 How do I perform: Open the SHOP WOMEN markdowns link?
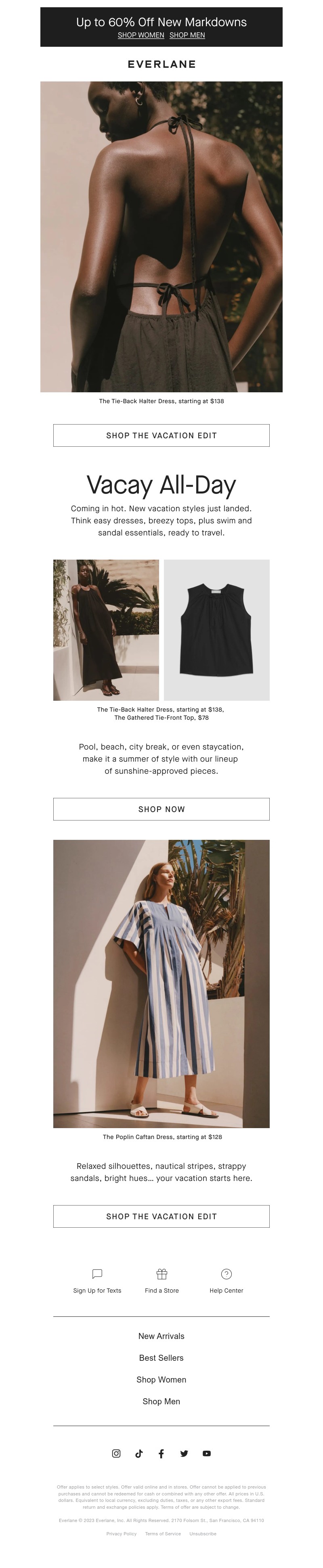point(141,35)
